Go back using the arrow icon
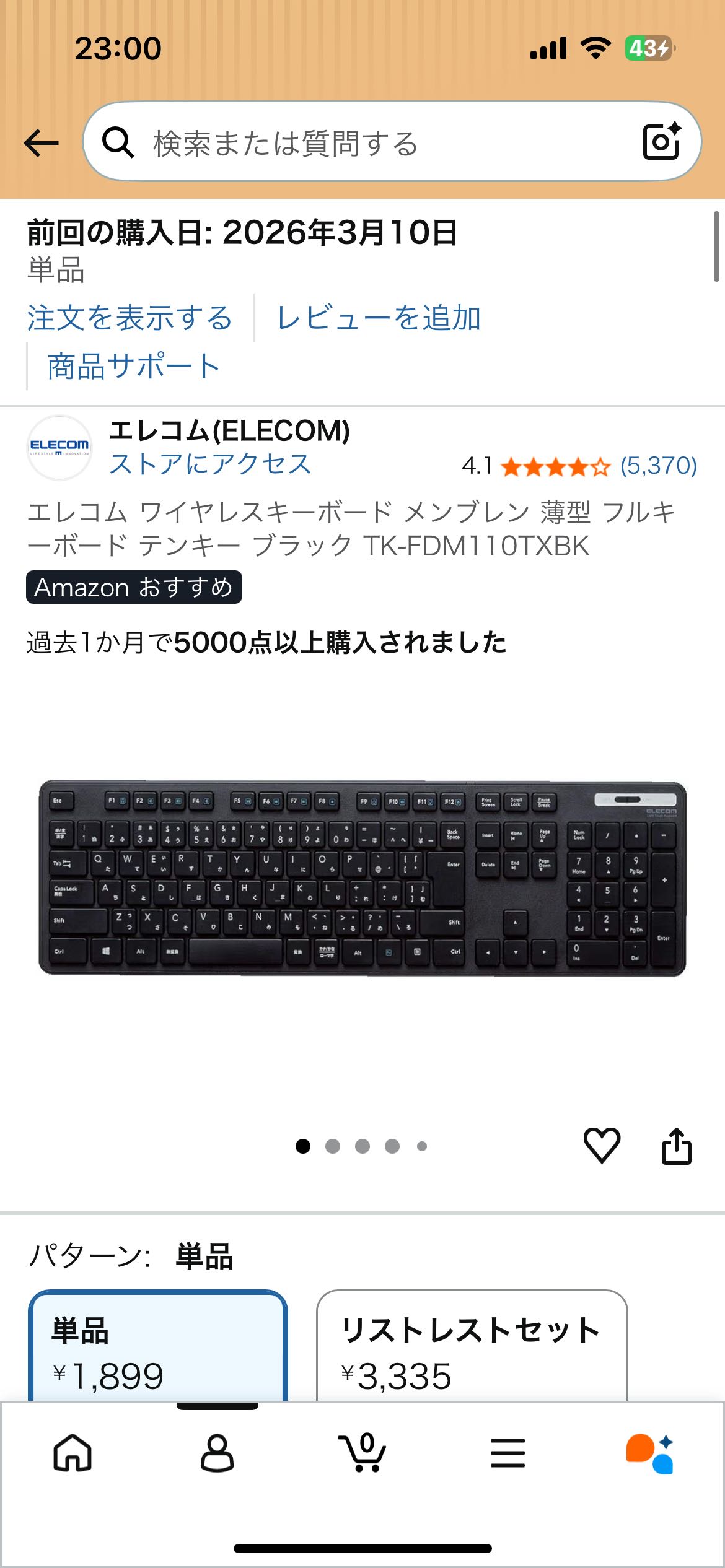 coord(41,143)
